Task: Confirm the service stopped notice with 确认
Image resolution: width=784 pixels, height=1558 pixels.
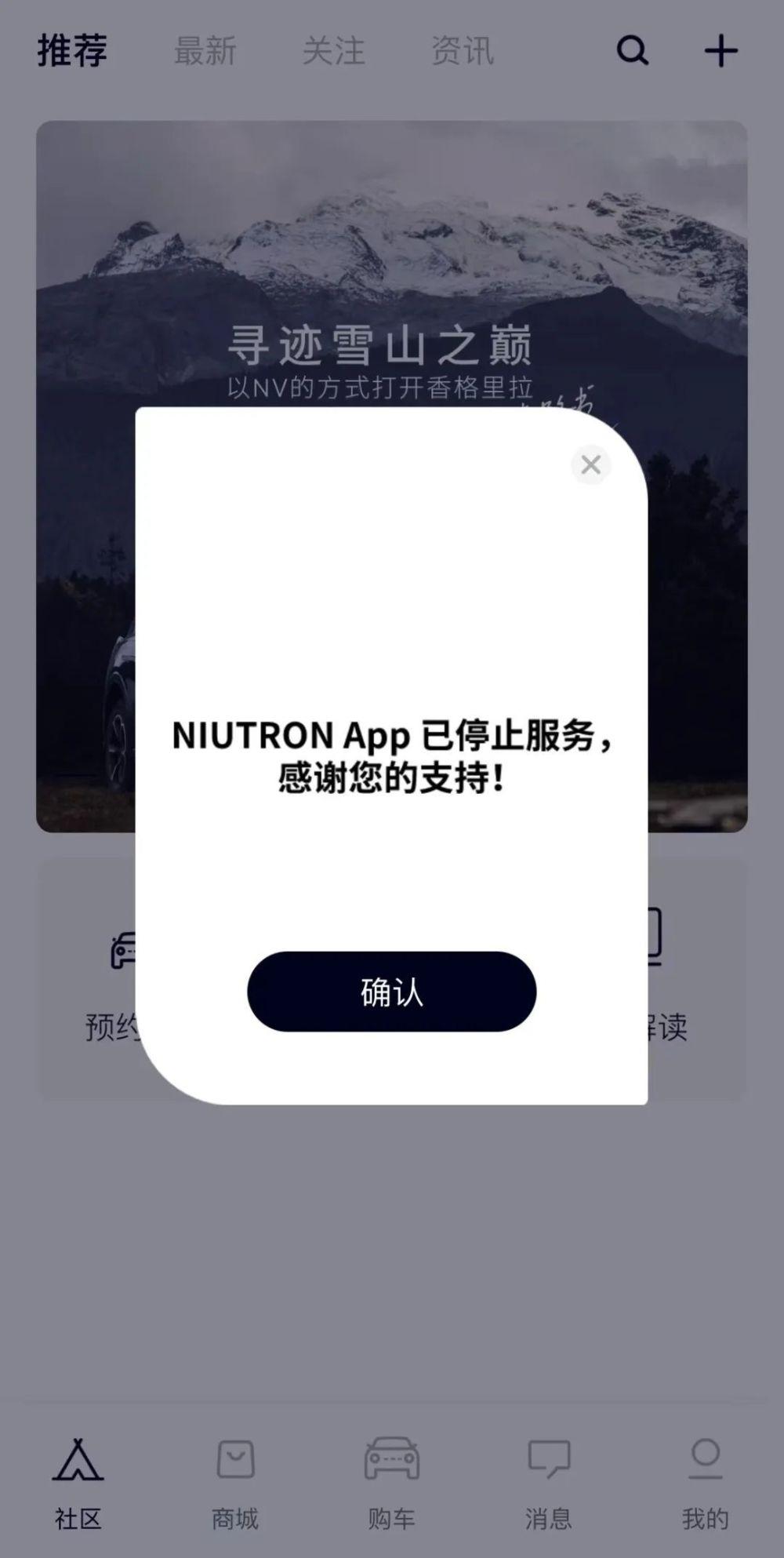Action: (x=391, y=992)
